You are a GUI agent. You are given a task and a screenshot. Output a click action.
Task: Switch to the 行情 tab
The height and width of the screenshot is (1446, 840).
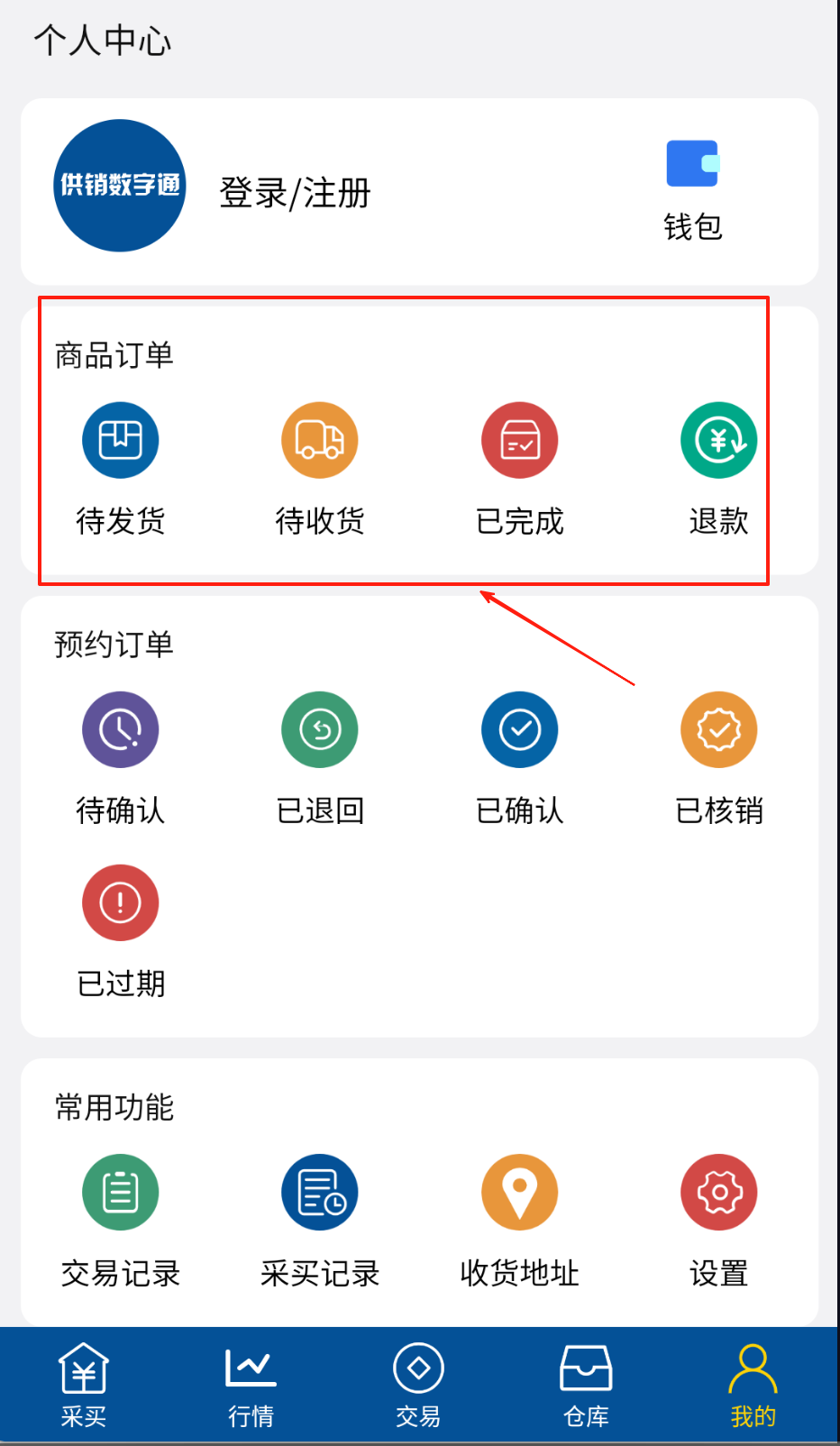[251, 1385]
